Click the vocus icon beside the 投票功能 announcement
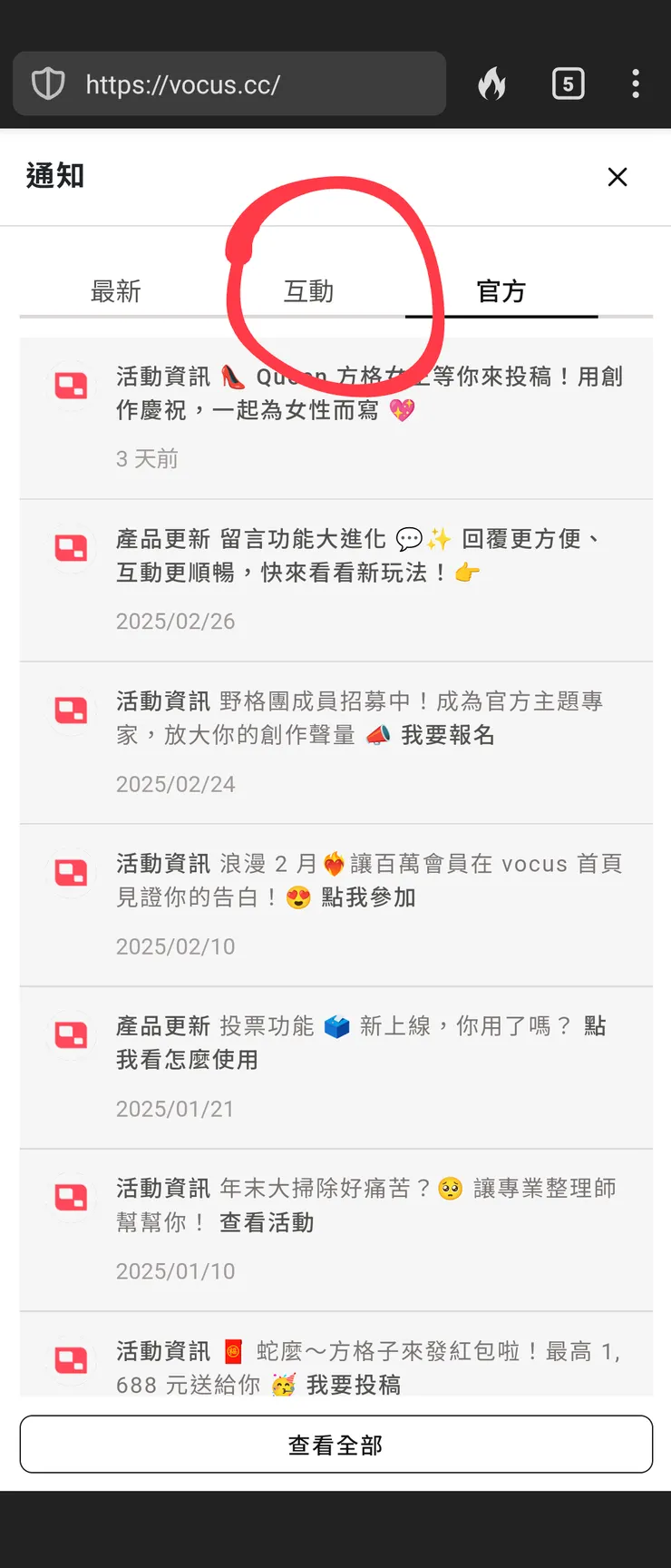Image resolution: width=671 pixels, height=1568 pixels. point(72,1034)
